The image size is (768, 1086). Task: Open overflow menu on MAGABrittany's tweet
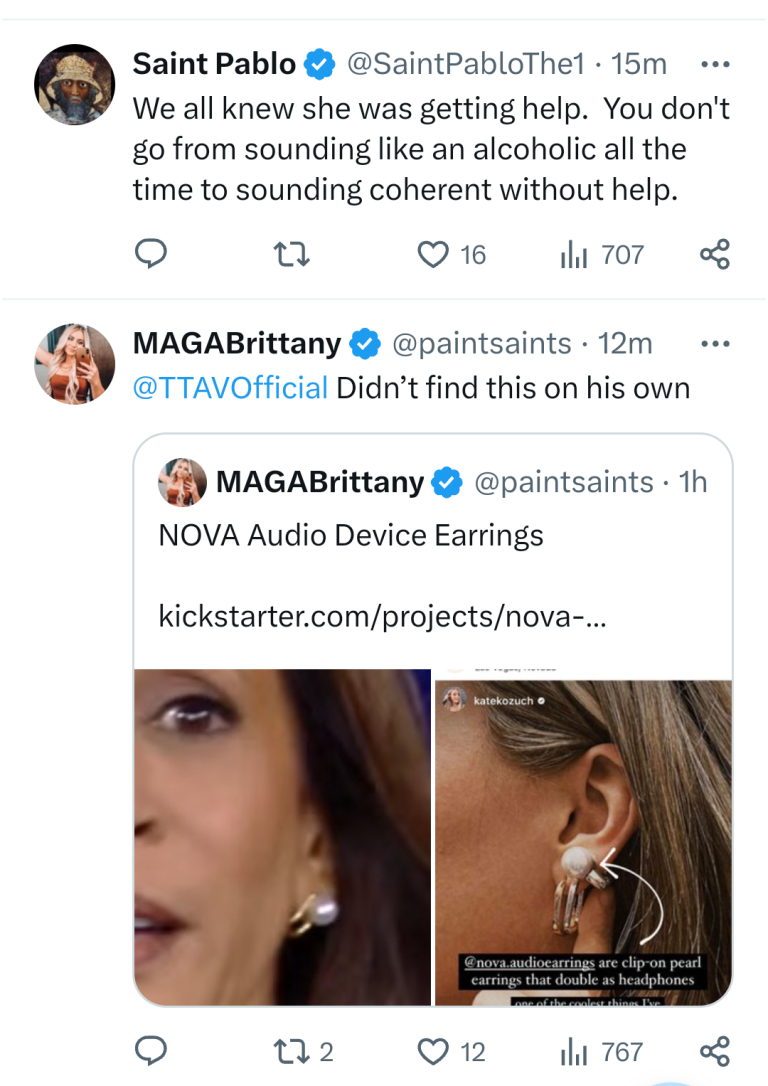[x=714, y=344]
